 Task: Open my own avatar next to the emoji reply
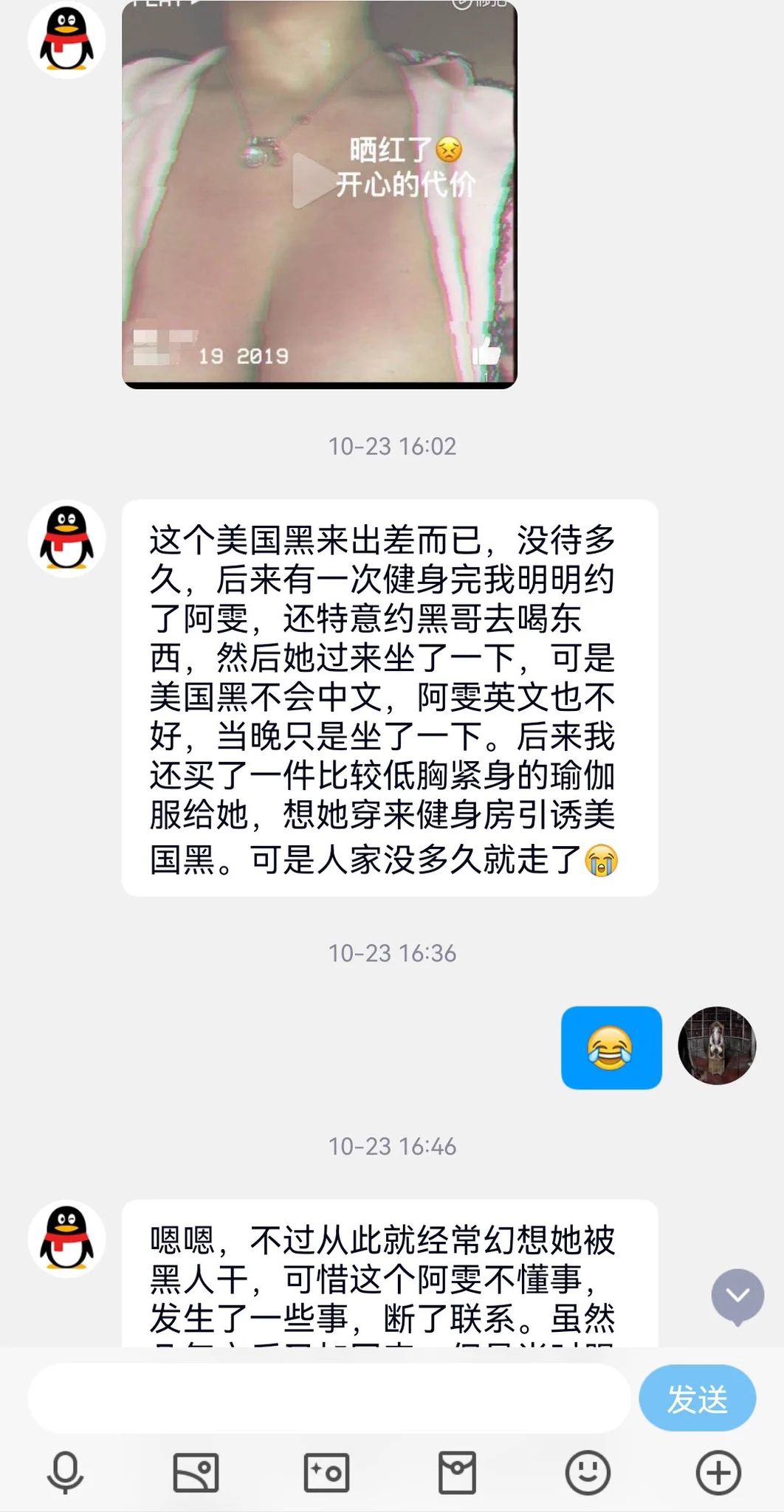[x=717, y=1045]
